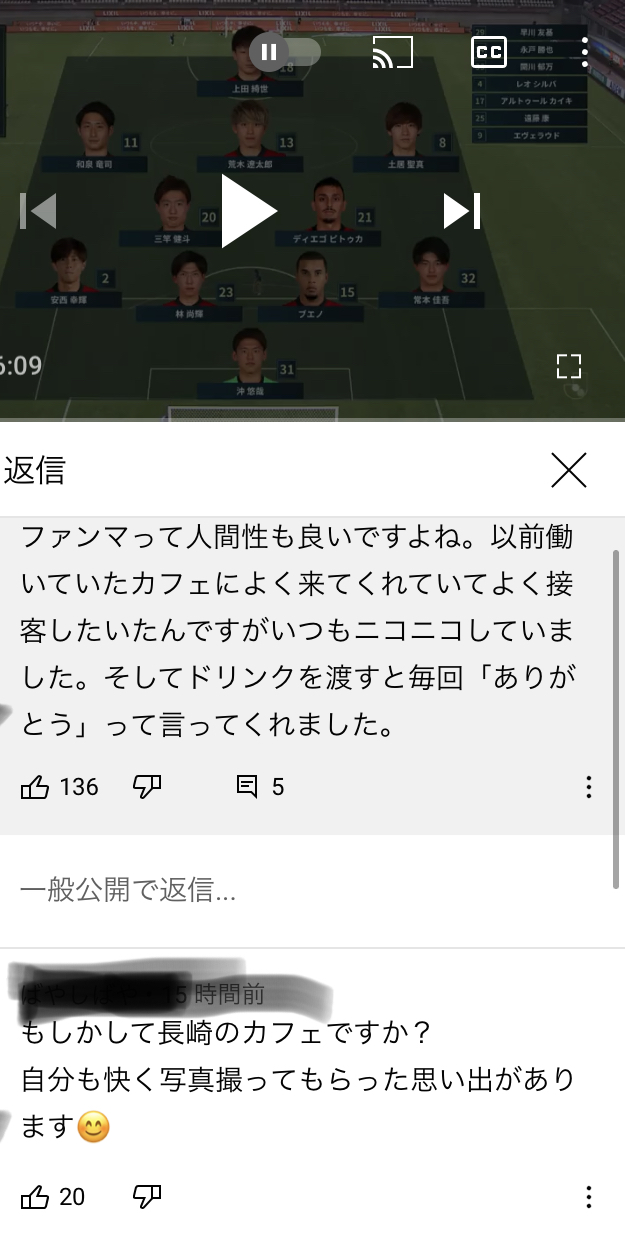Open options for the 長崎のカフェ reply
This screenshot has height=1238, width=625.
click(x=589, y=1196)
